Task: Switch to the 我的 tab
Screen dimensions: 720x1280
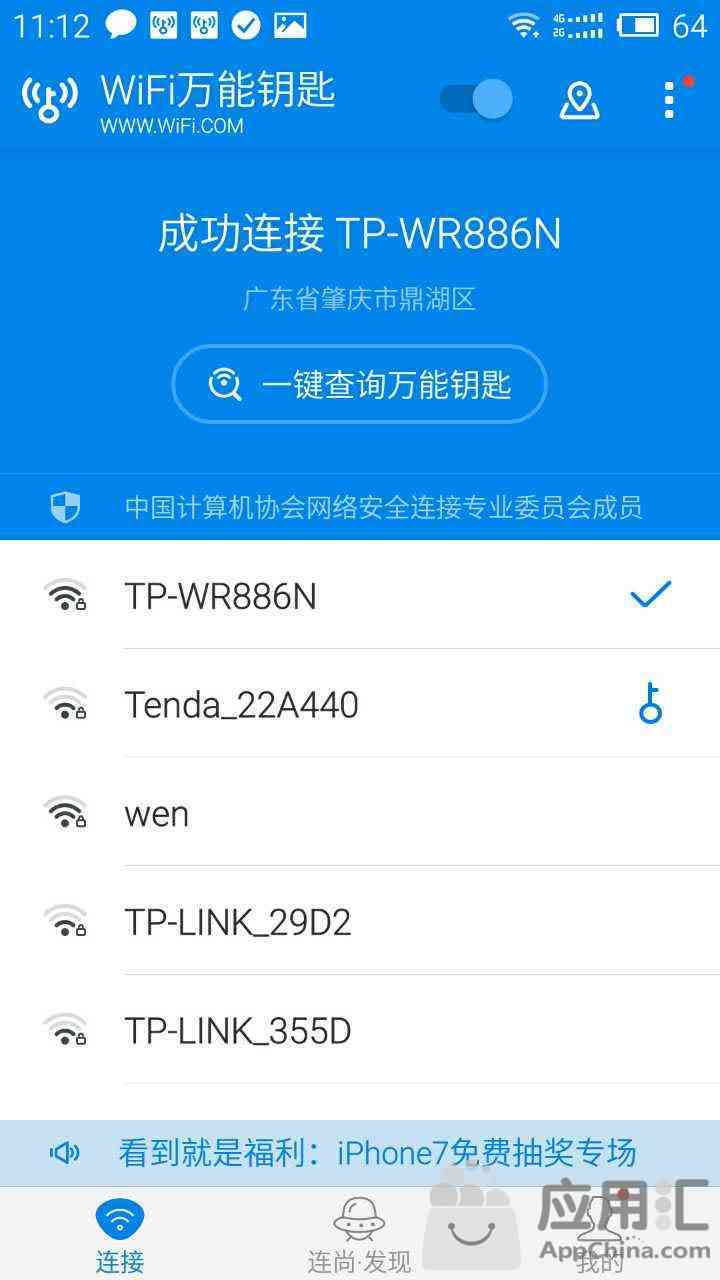Action: [x=600, y=1234]
